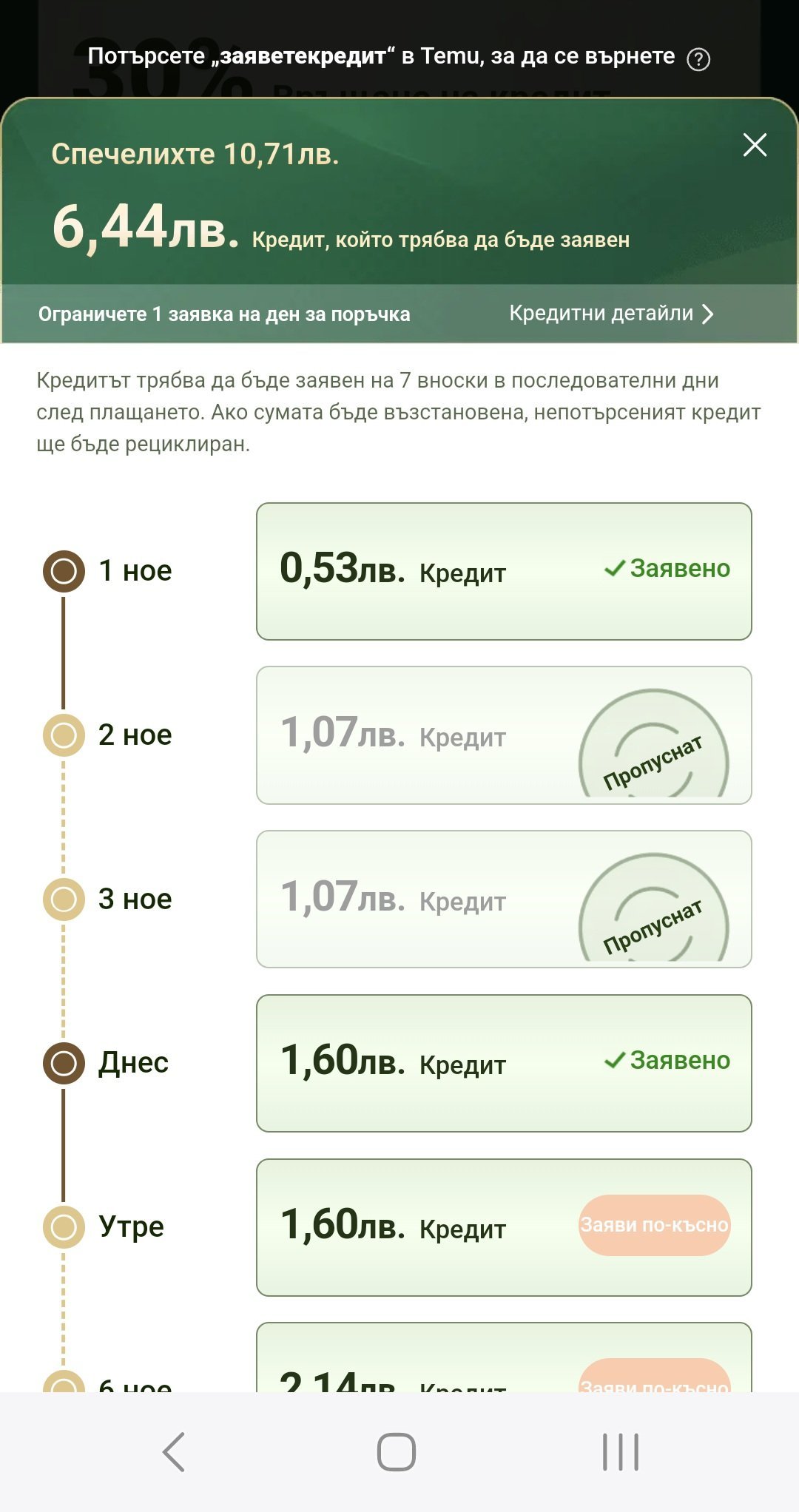Open Кредитни детайли
Viewport: 799px width, 1512px height.
pos(611,314)
